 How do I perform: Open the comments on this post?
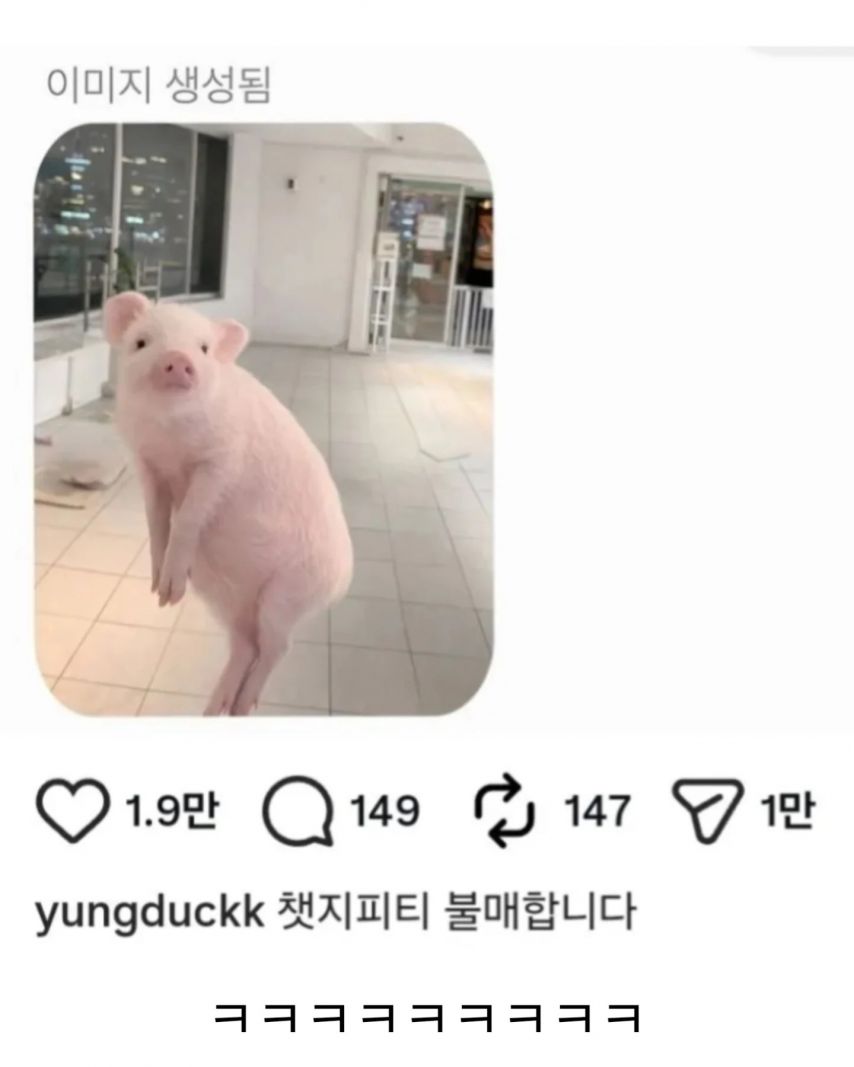click(x=298, y=811)
